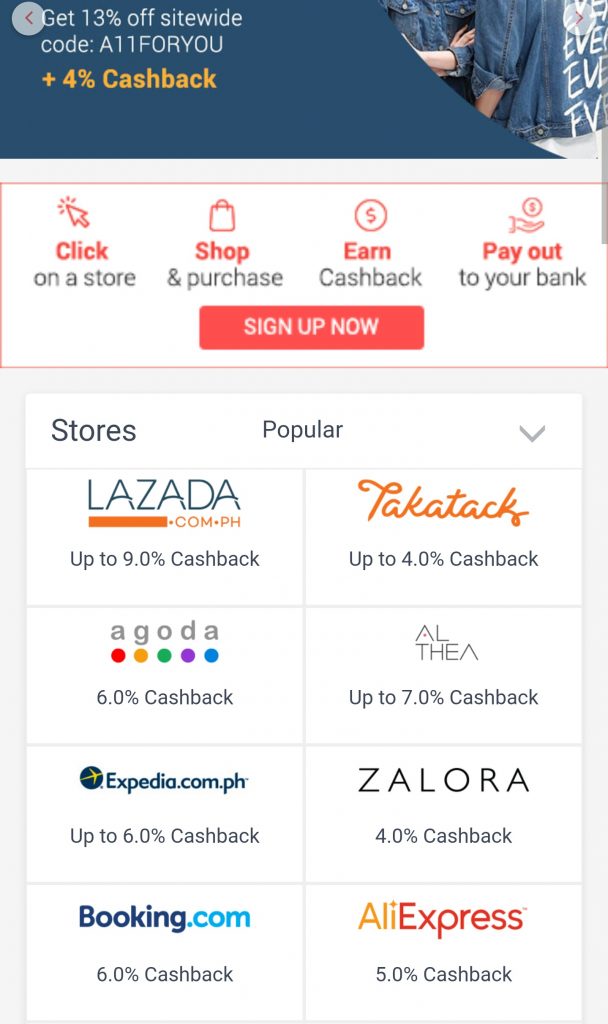
Task: Open the Althea store card
Action: coord(443,675)
